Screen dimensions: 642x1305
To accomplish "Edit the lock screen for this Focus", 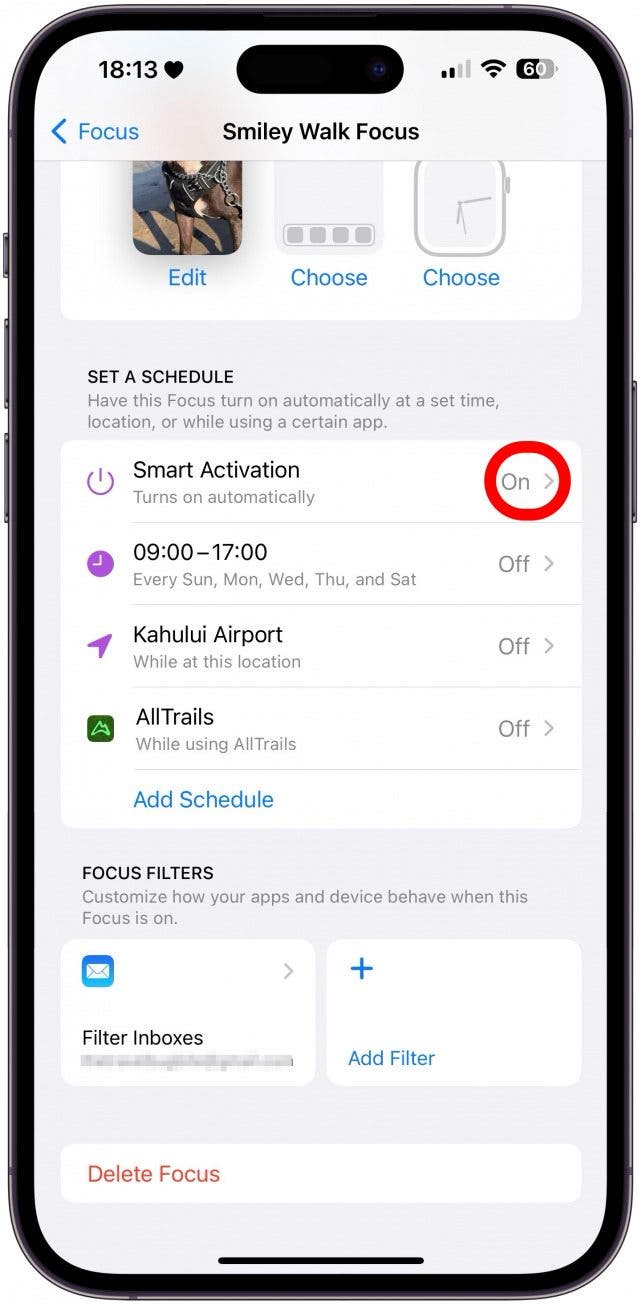I will (187, 278).
